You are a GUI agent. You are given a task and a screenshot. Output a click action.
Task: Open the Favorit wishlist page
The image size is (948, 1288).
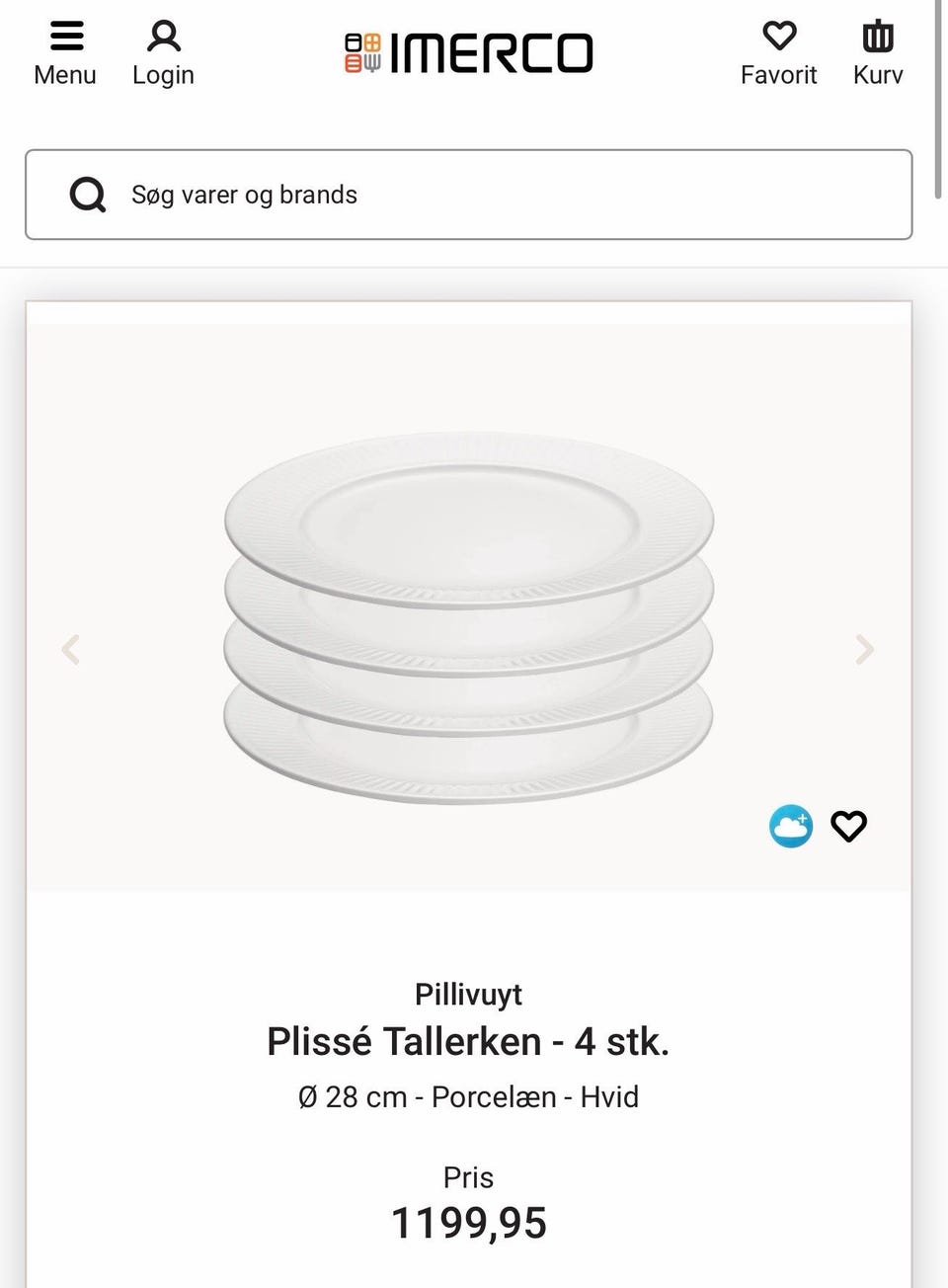coord(779,47)
